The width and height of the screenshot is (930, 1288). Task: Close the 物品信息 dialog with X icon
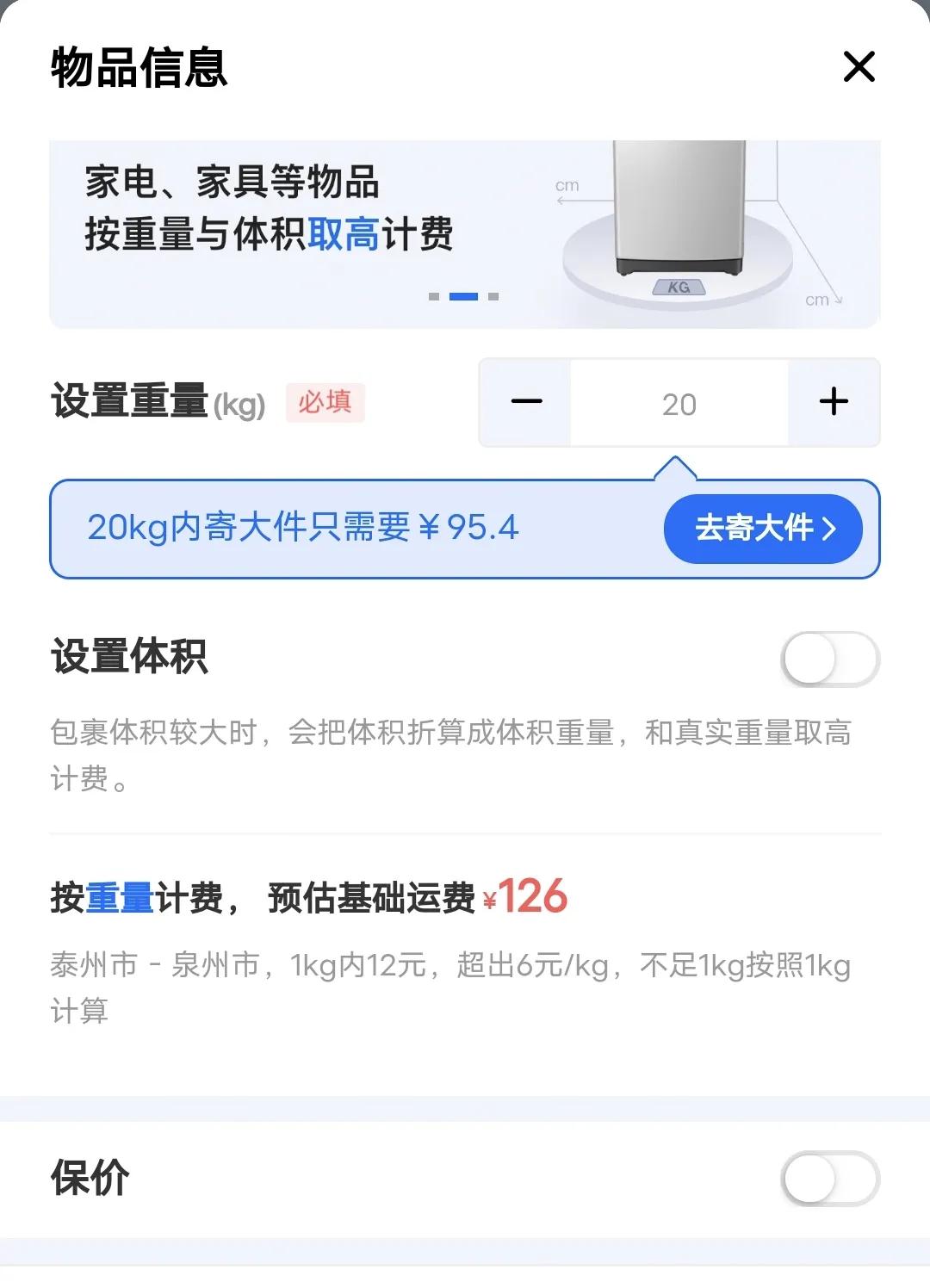[x=858, y=68]
